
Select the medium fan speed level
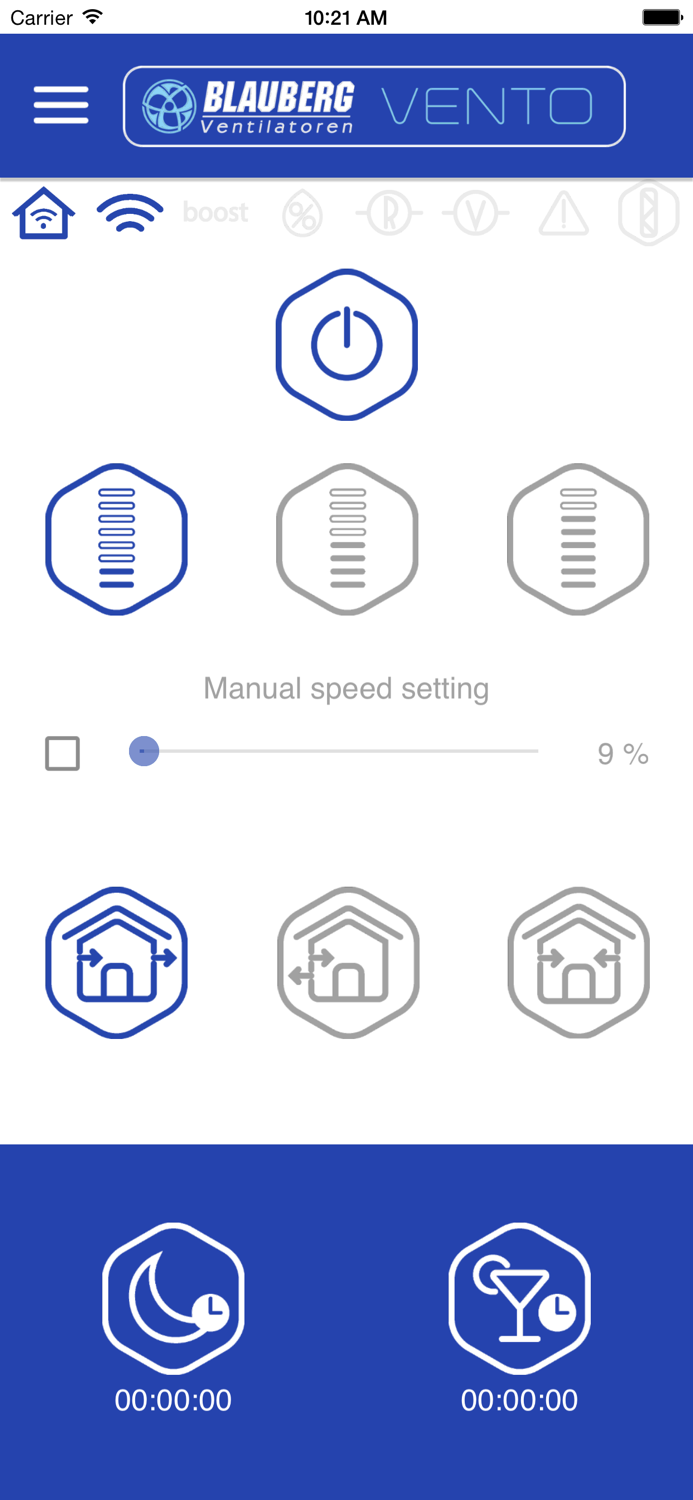pyautogui.click(x=347, y=539)
